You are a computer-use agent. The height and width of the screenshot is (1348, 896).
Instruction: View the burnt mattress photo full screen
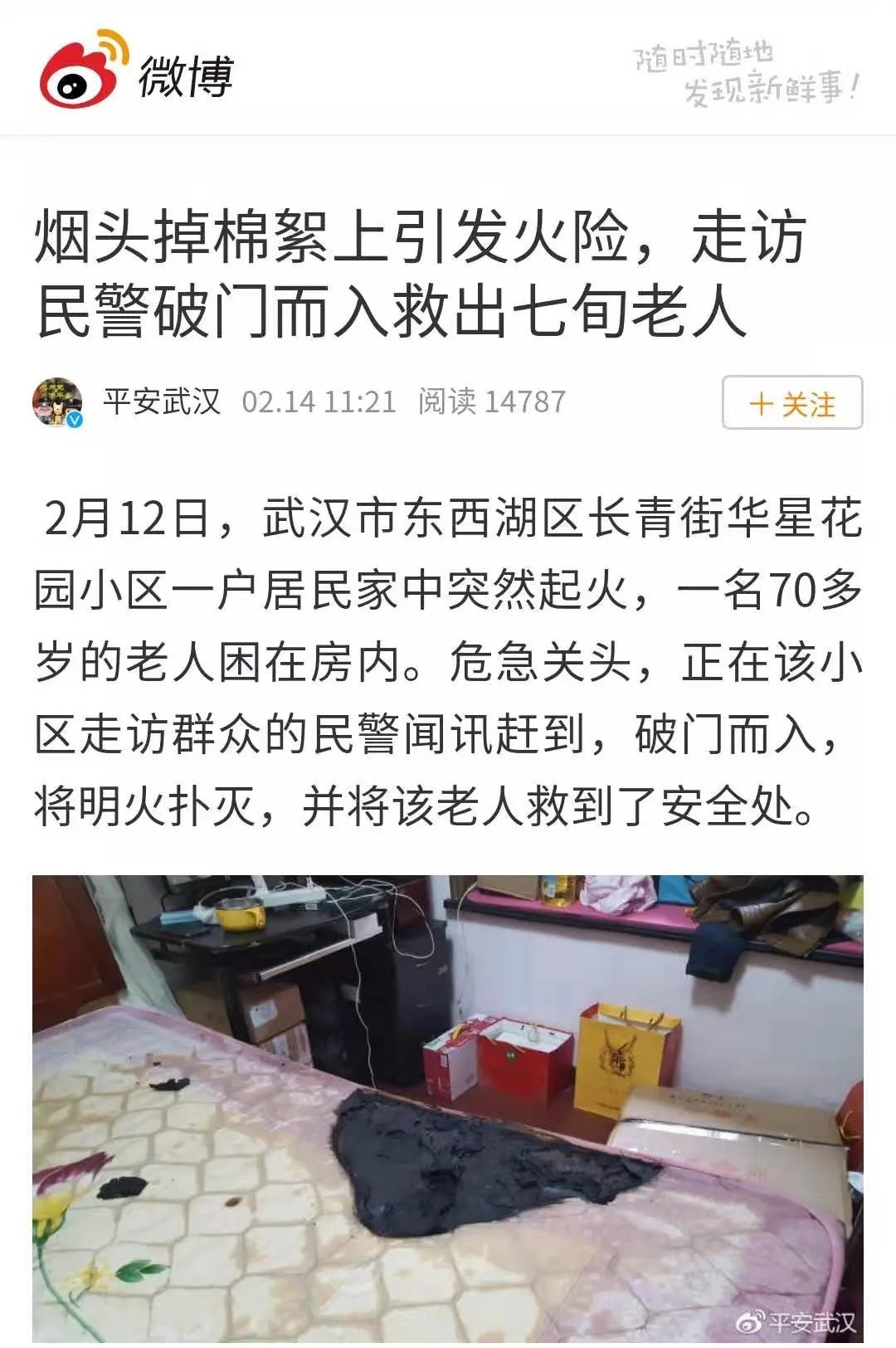point(448,1107)
